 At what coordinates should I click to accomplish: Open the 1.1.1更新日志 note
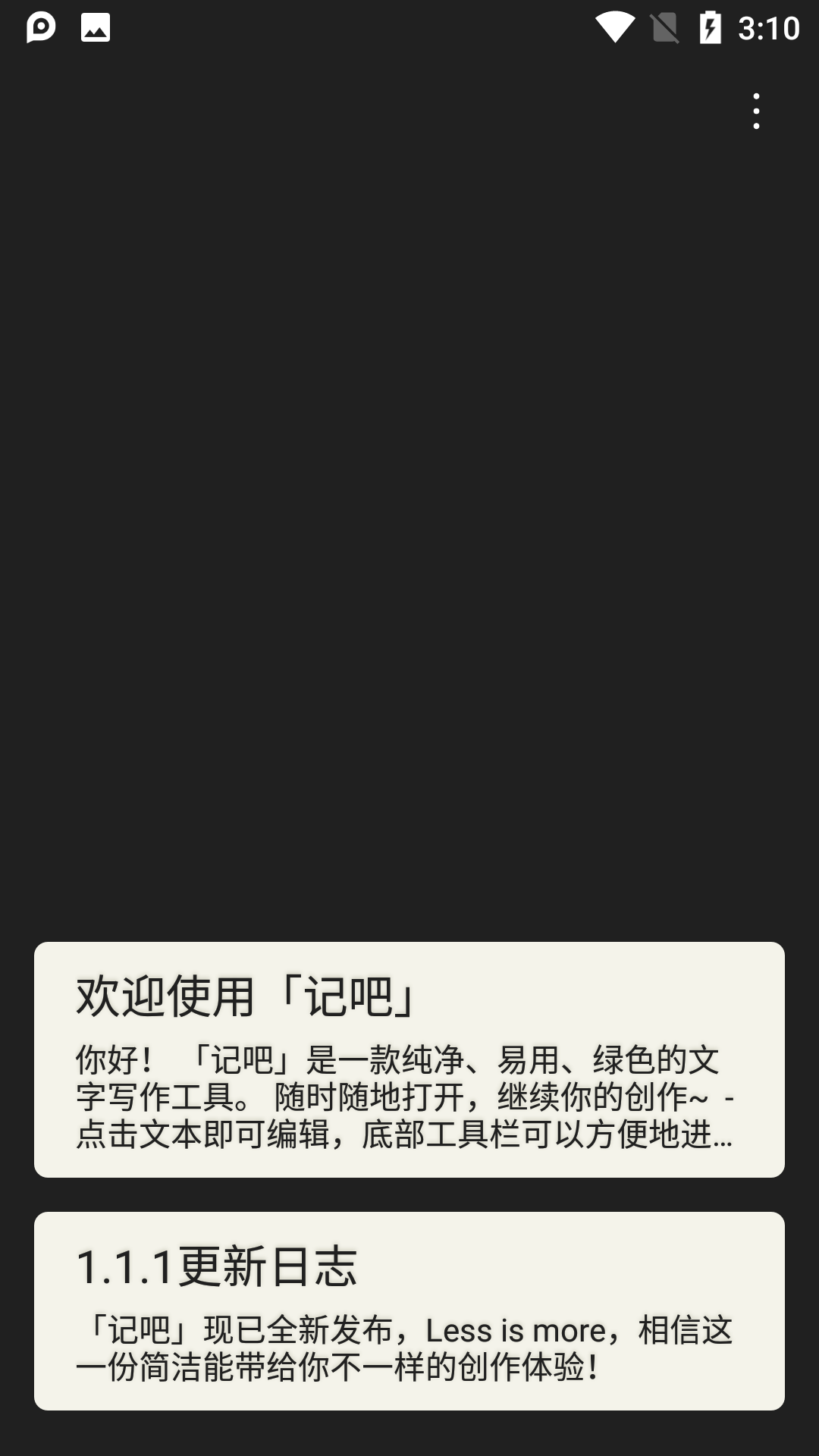click(409, 1310)
